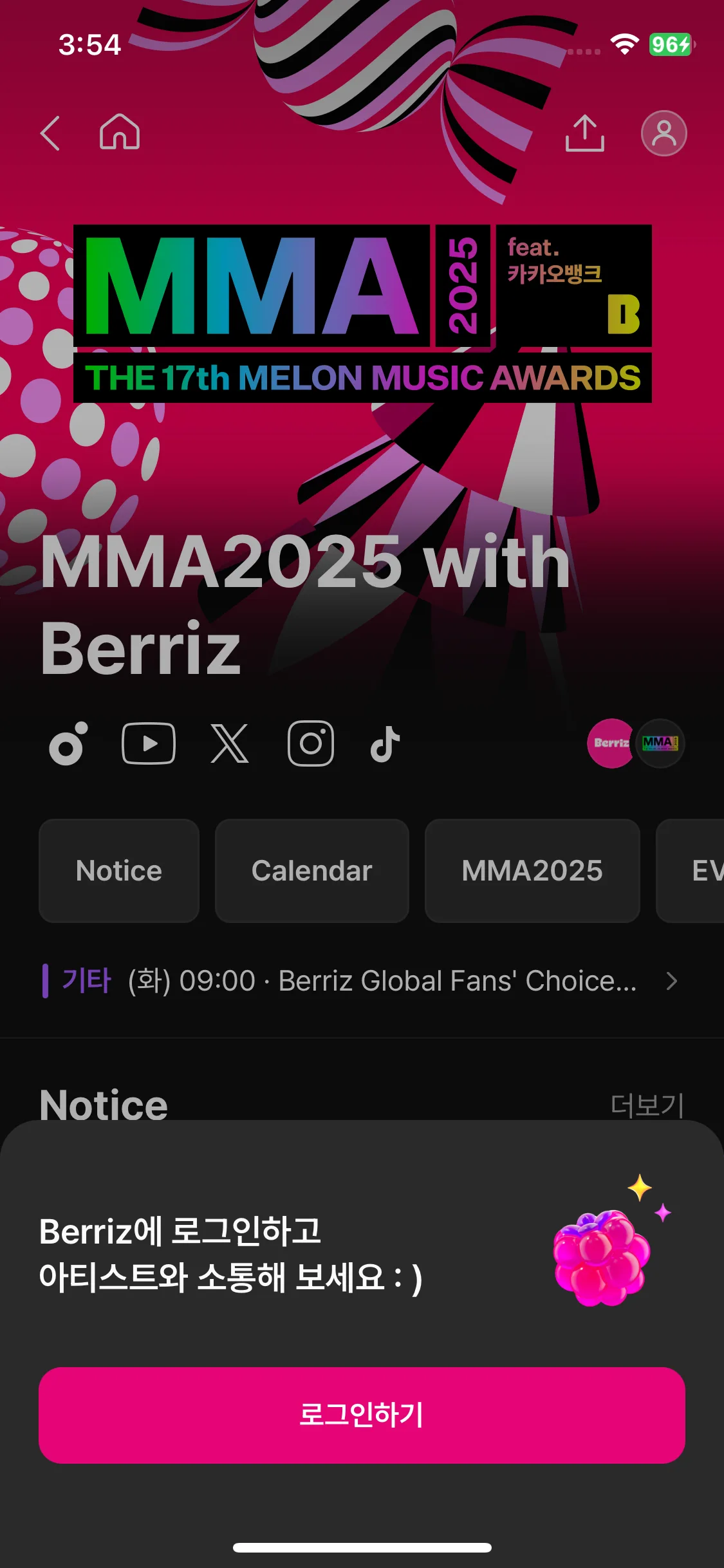Select the Calendar chip
The height and width of the screenshot is (1568, 724).
pyautogui.click(x=312, y=870)
